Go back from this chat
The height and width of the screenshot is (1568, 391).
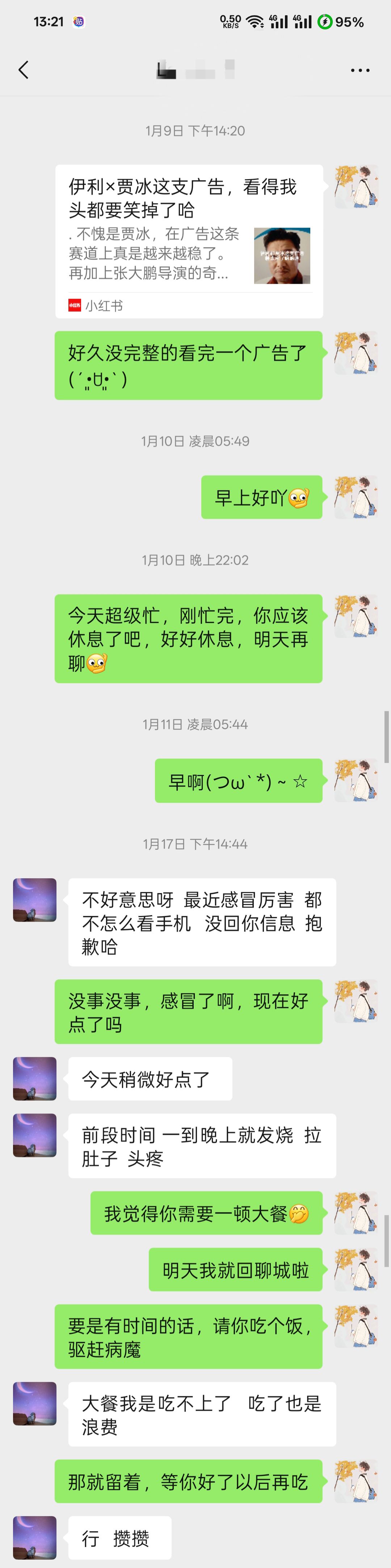point(23,70)
